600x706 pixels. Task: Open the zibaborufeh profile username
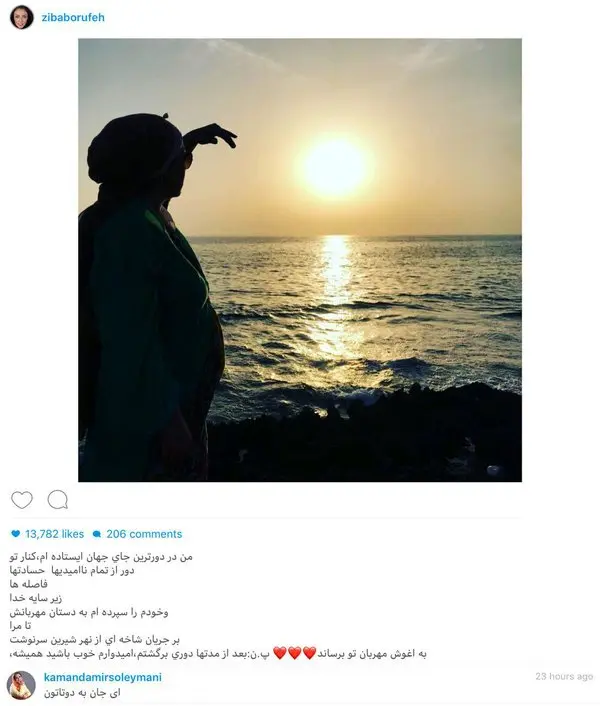pos(75,18)
